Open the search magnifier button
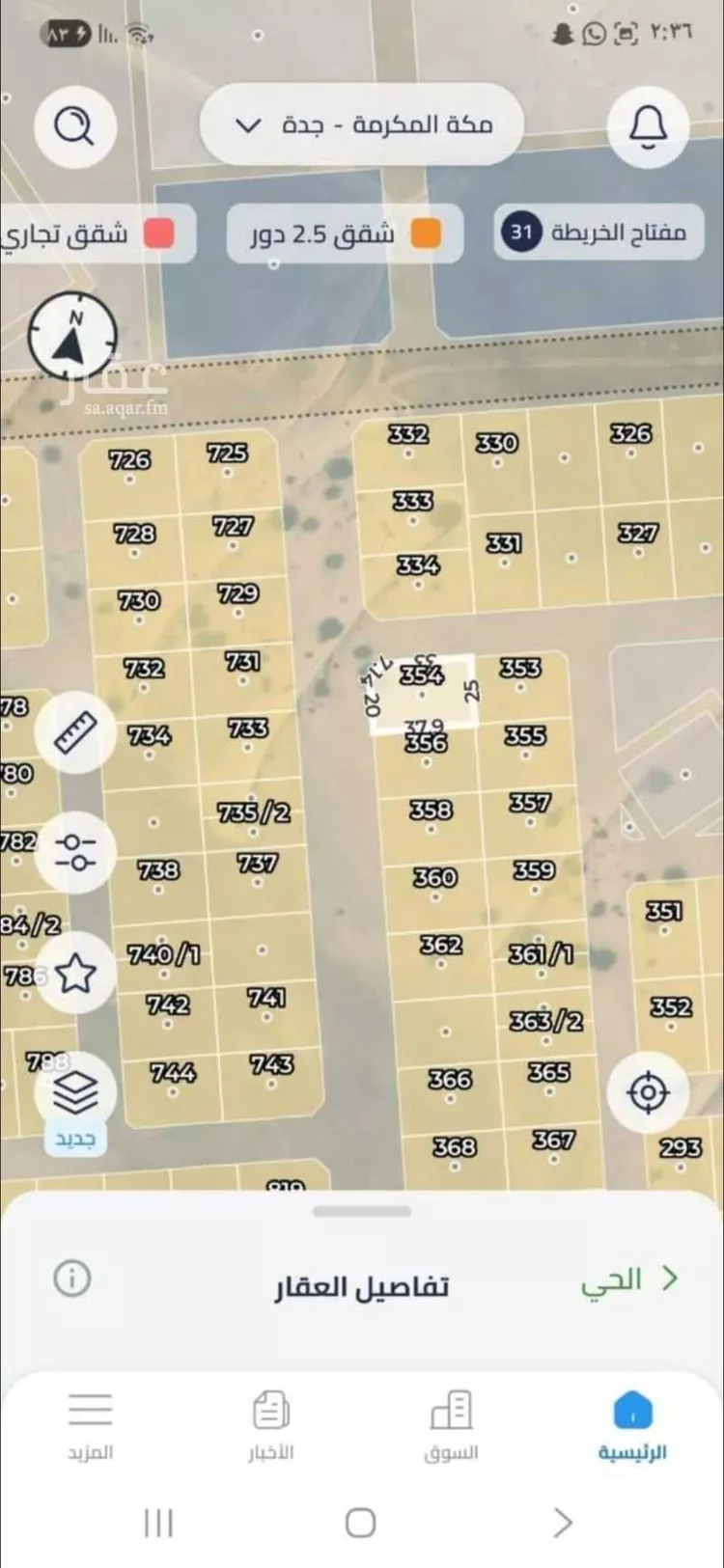The image size is (724, 1568). click(x=74, y=125)
